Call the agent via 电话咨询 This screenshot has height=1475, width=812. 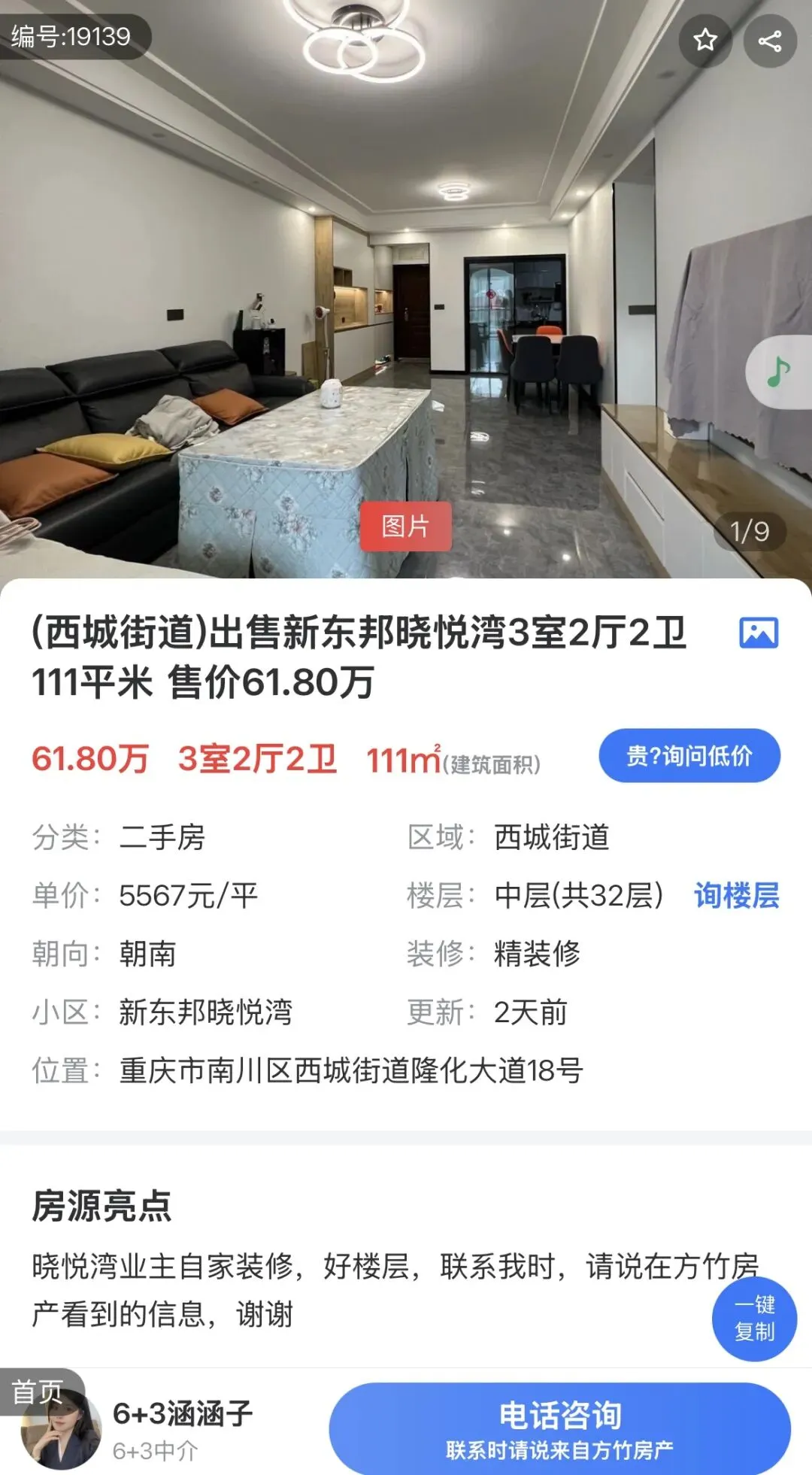coord(560,1428)
